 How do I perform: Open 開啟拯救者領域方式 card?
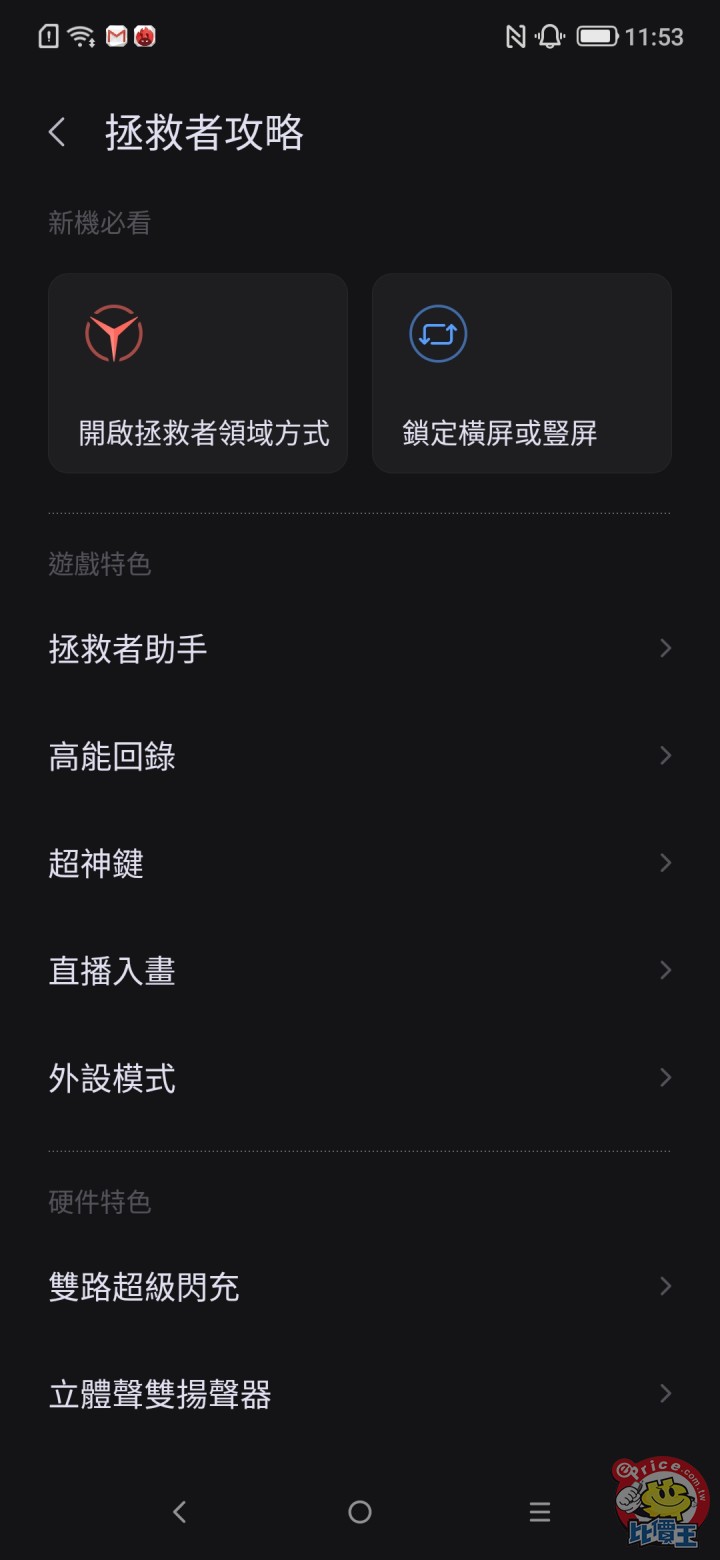(x=197, y=373)
